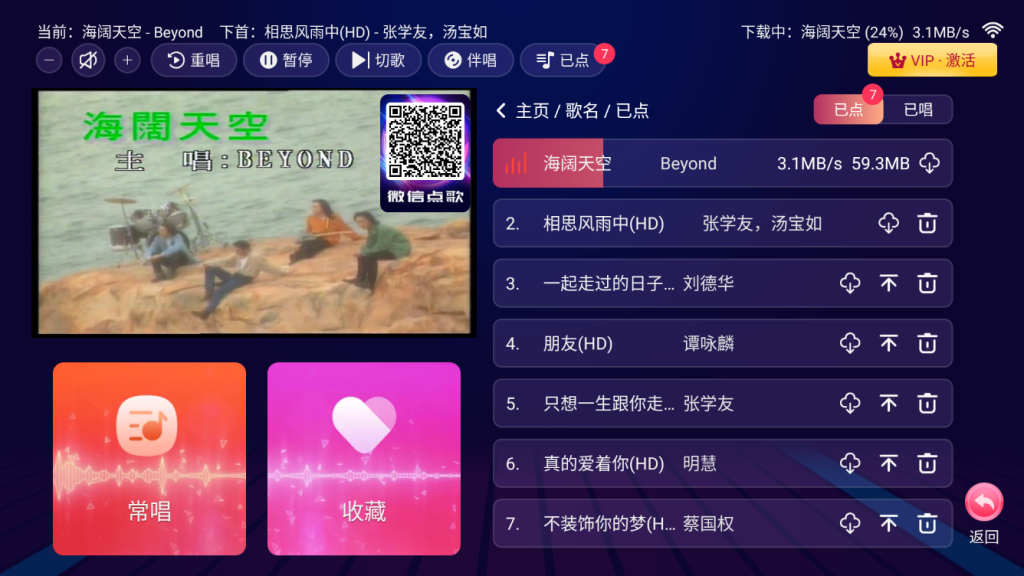Pause playback with 暂停 button
This screenshot has height=576, width=1024.
click(286, 60)
